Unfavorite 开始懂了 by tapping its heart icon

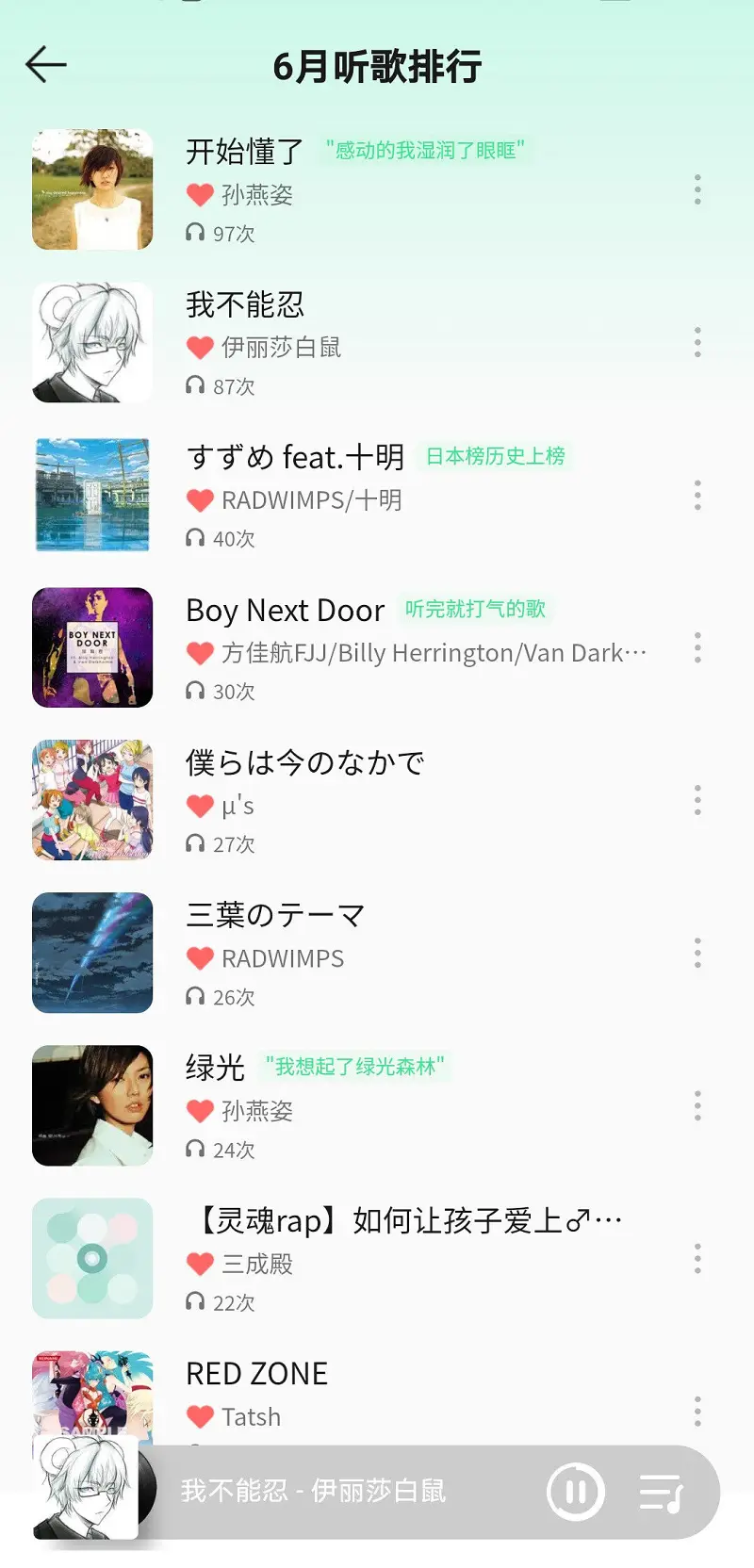tap(199, 194)
